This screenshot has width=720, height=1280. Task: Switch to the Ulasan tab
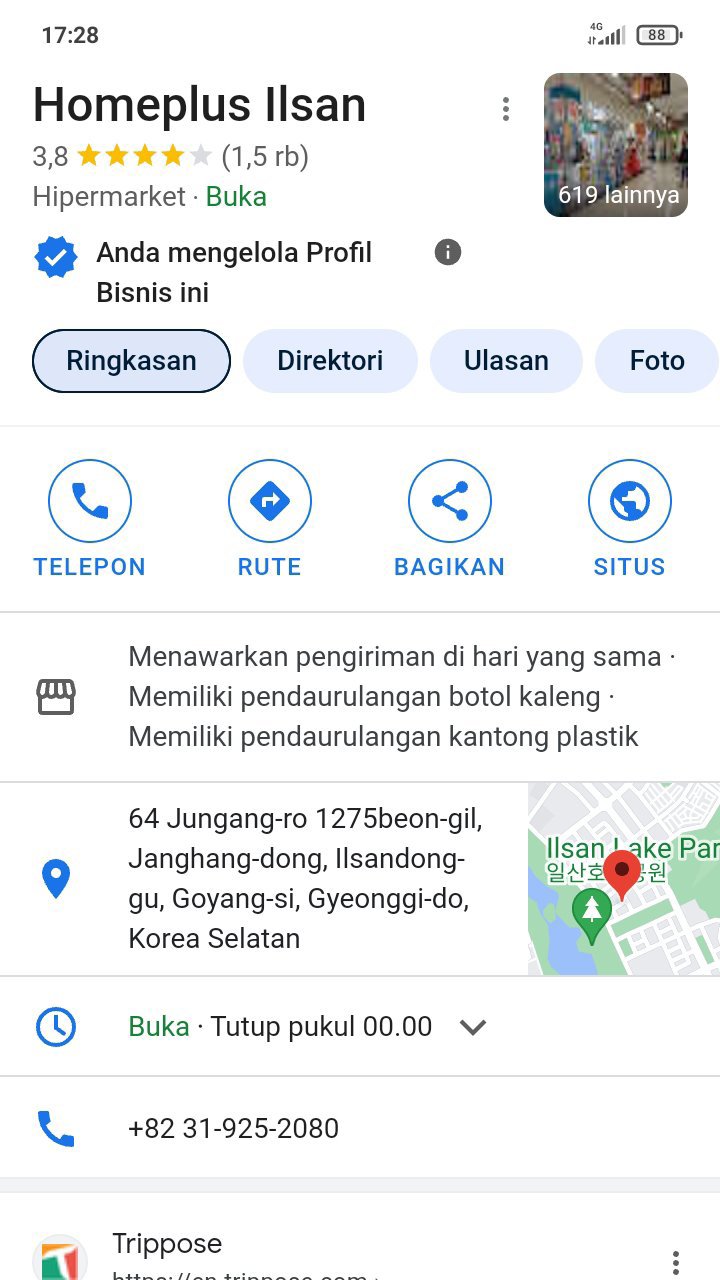click(506, 361)
